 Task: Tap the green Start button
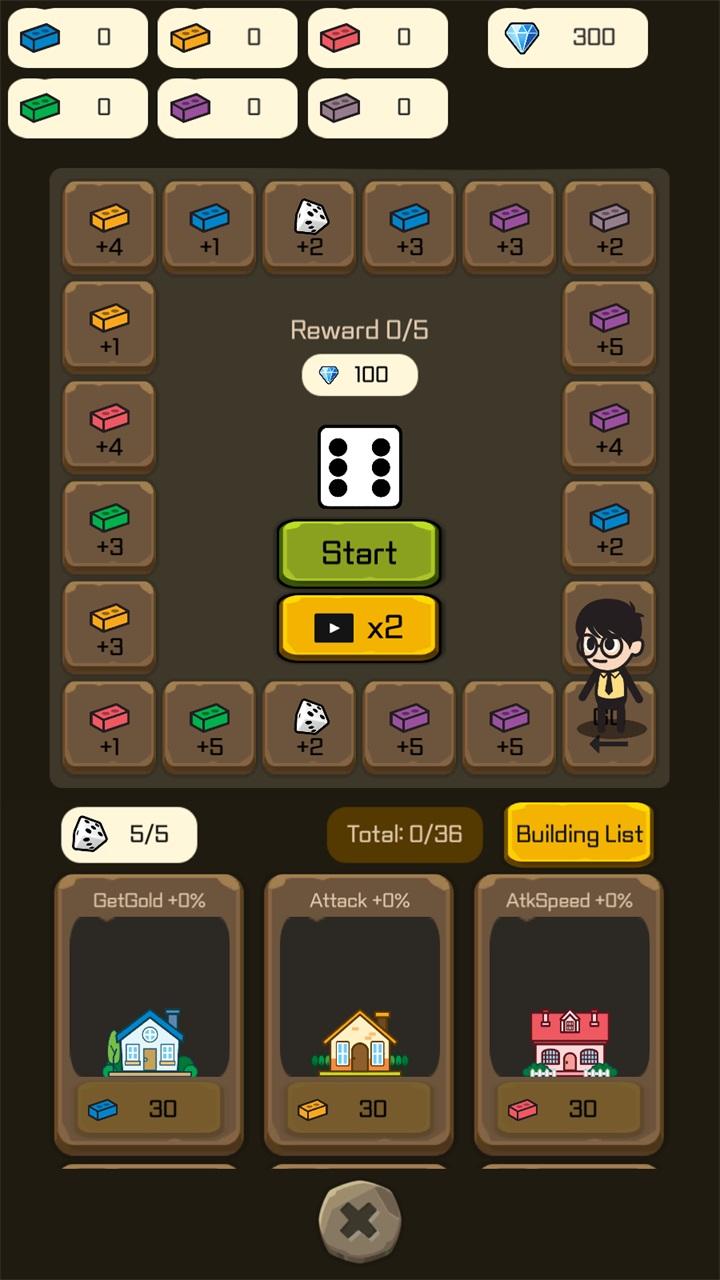(x=359, y=552)
